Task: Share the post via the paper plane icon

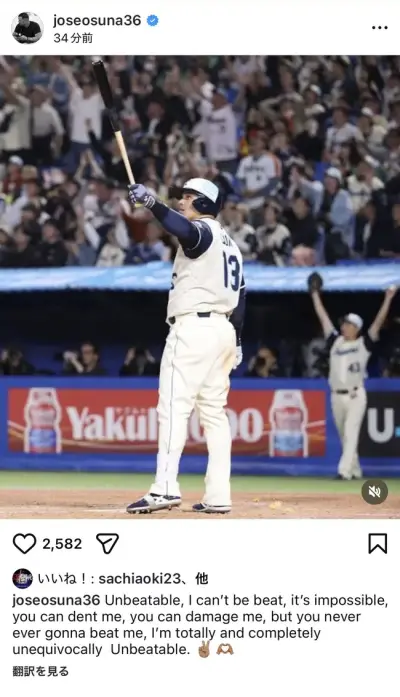Action: pos(108,544)
